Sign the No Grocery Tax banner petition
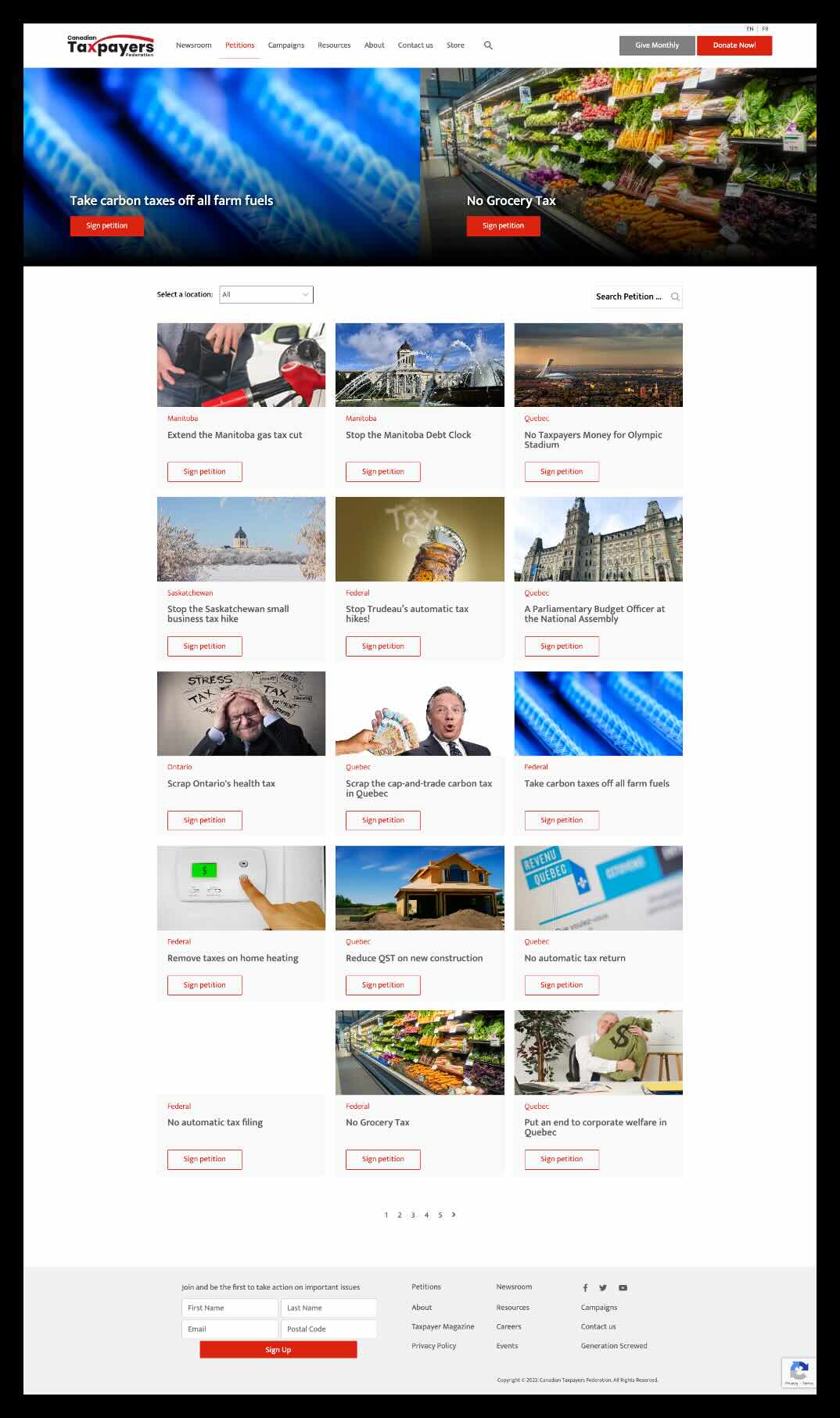 tap(503, 225)
